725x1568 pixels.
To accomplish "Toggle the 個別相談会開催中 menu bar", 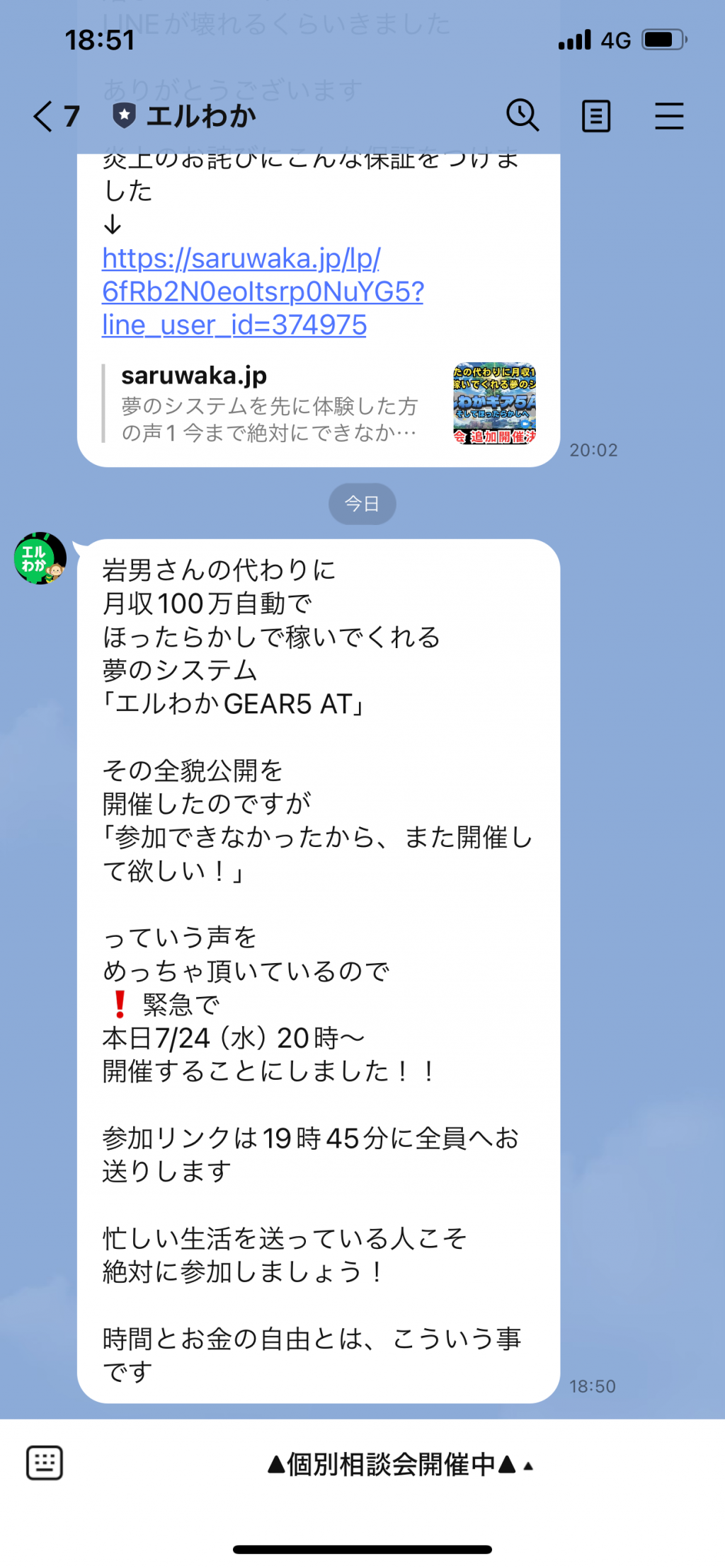I will coord(400,1464).
